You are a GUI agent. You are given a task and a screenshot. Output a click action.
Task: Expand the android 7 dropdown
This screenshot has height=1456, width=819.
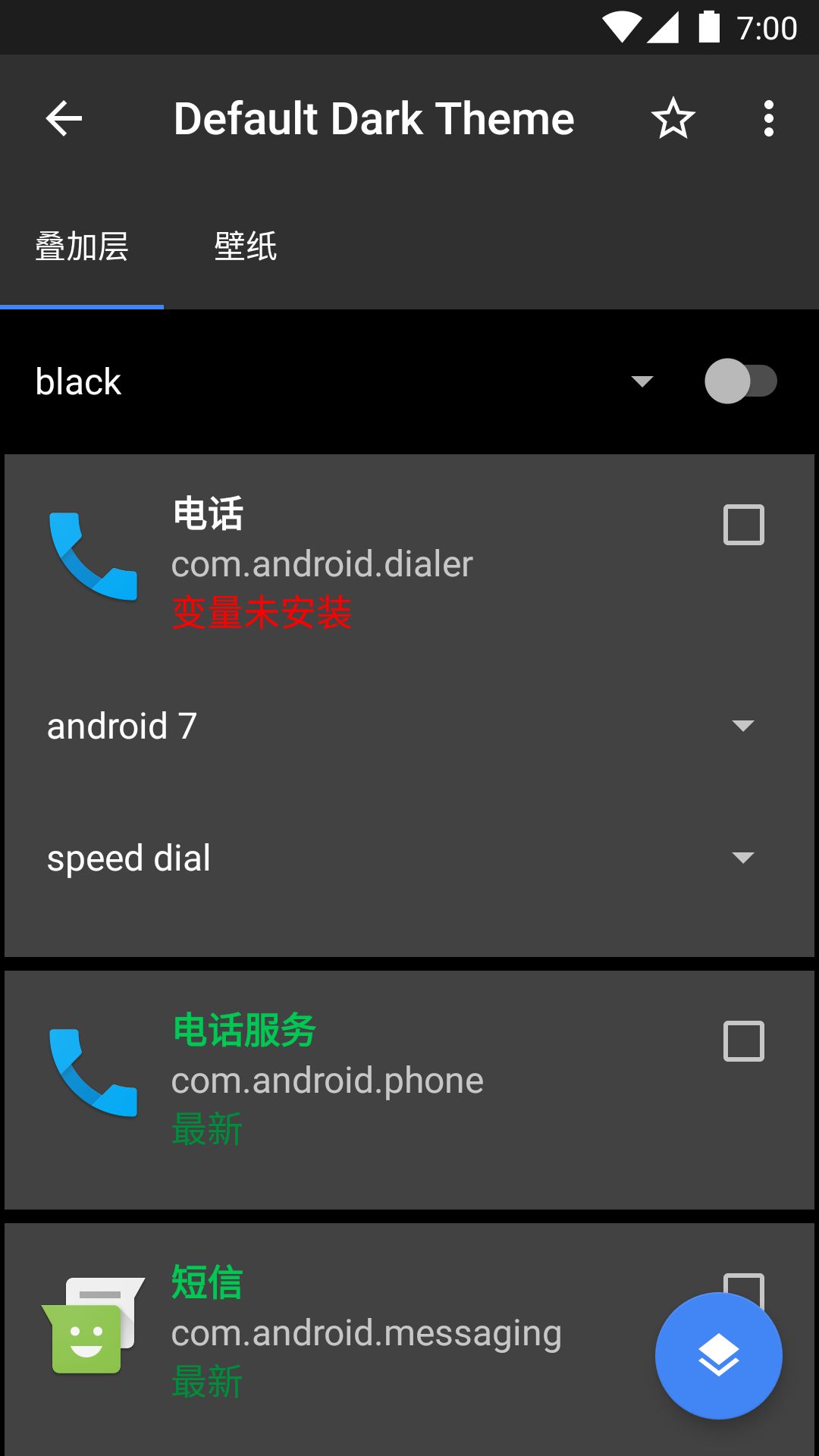[742, 726]
